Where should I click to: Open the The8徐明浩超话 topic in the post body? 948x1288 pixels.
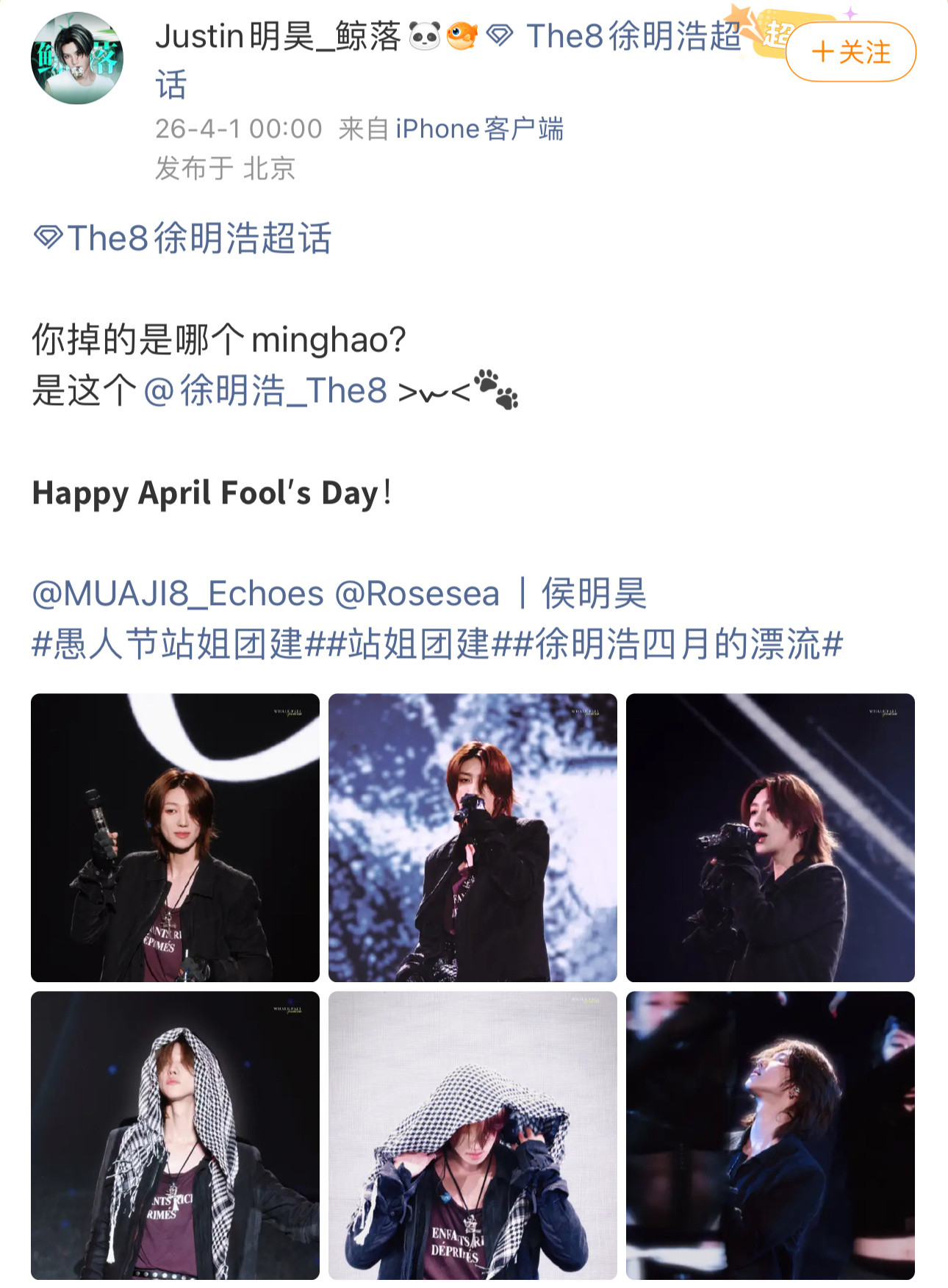198,235
